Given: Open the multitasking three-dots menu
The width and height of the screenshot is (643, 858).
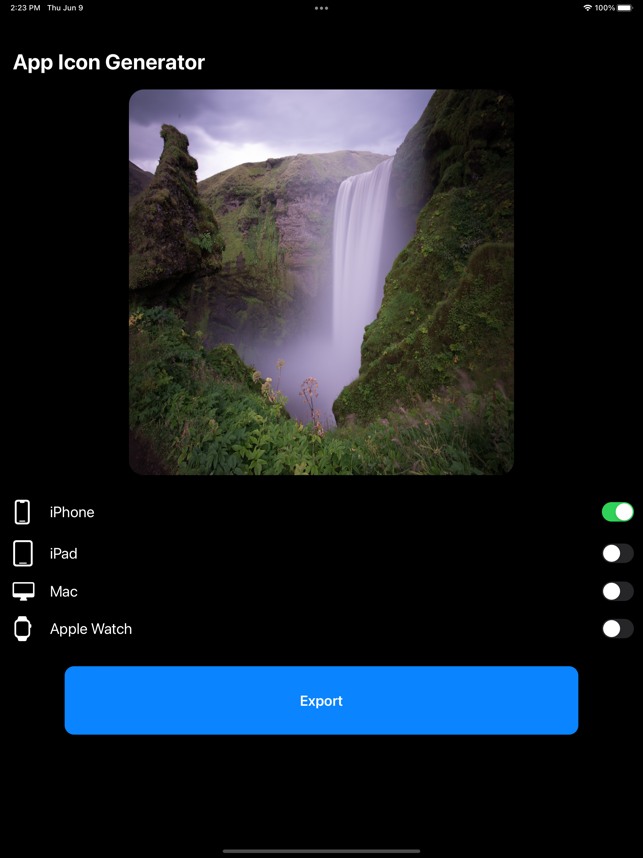Looking at the screenshot, I should (321, 8).
